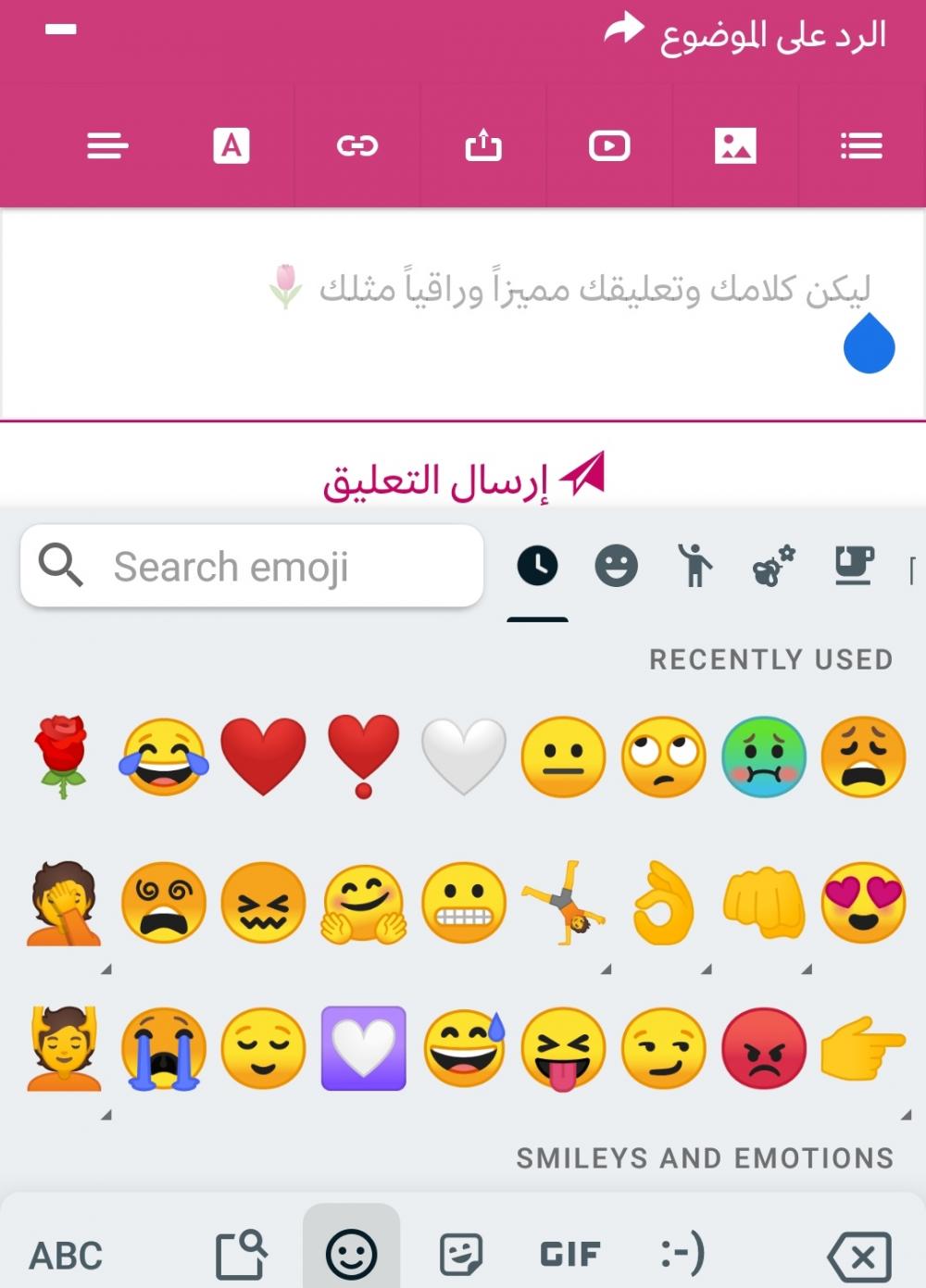
Task: Insert an image into reply
Action: [x=735, y=146]
